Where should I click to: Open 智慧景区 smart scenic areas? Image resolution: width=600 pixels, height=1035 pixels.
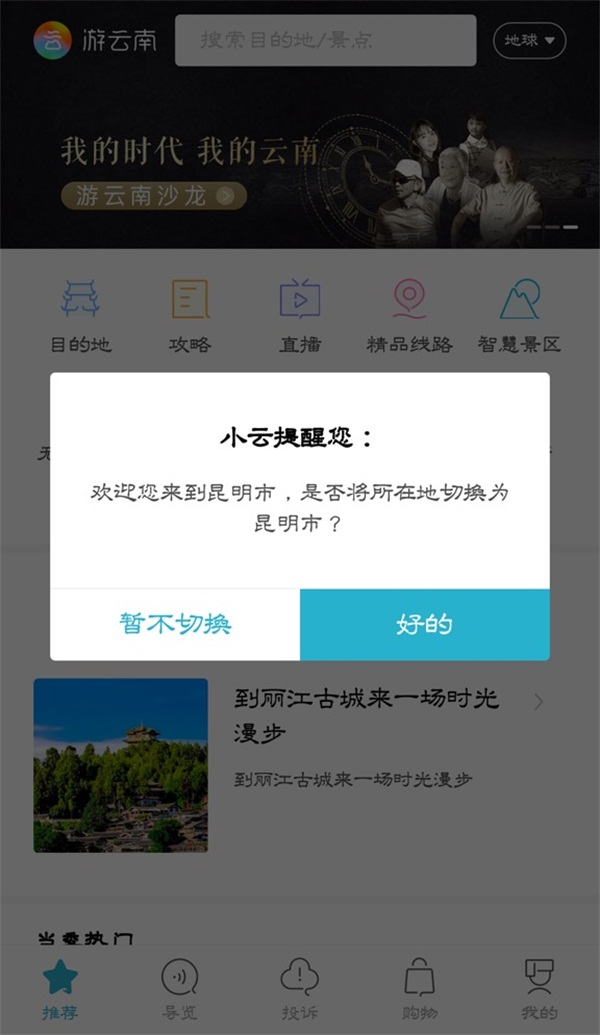pyautogui.click(x=519, y=316)
